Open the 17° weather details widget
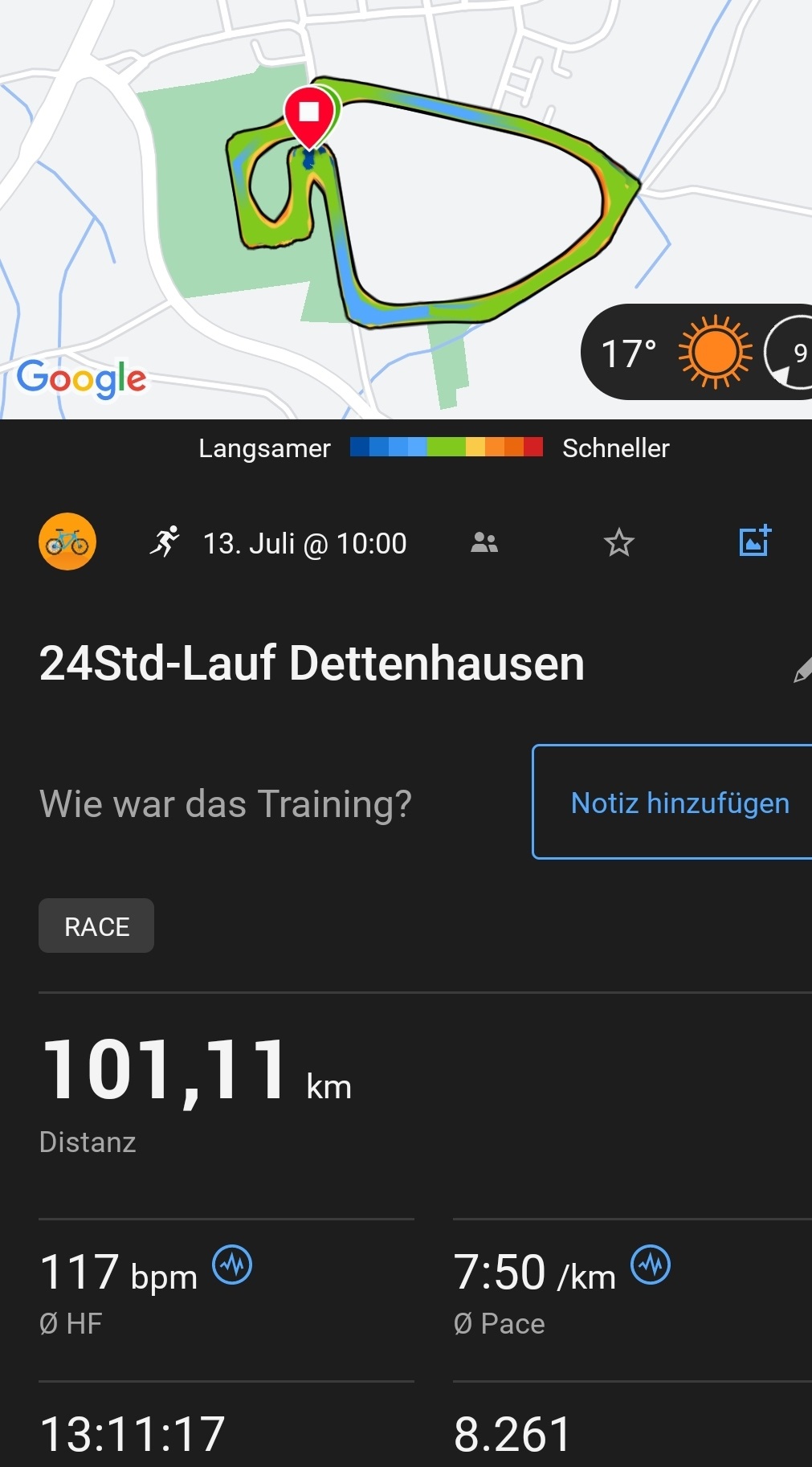The height and width of the screenshot is (1467, 812). click(696, 352)
